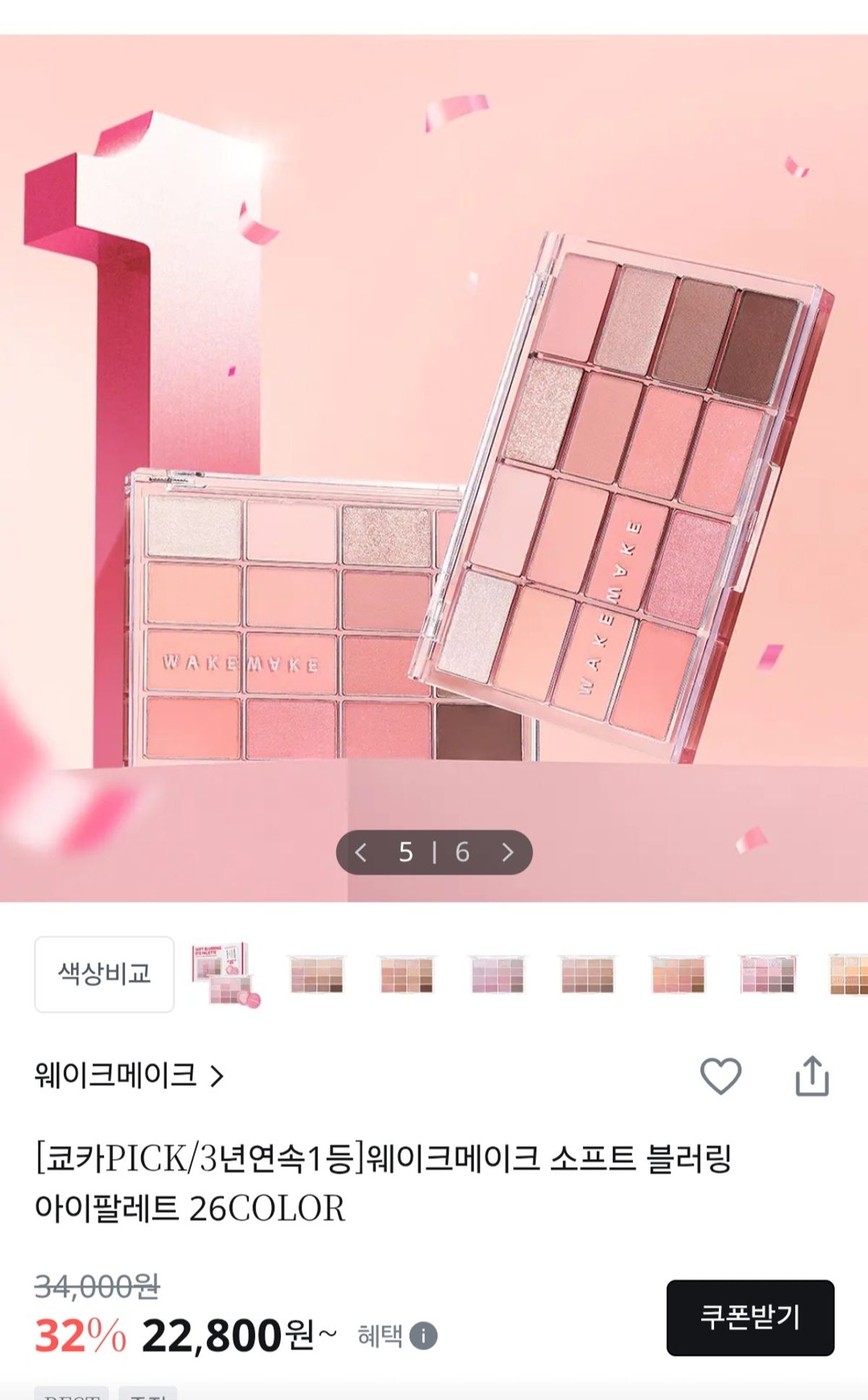Go to the previous product image

pos(361,853)
